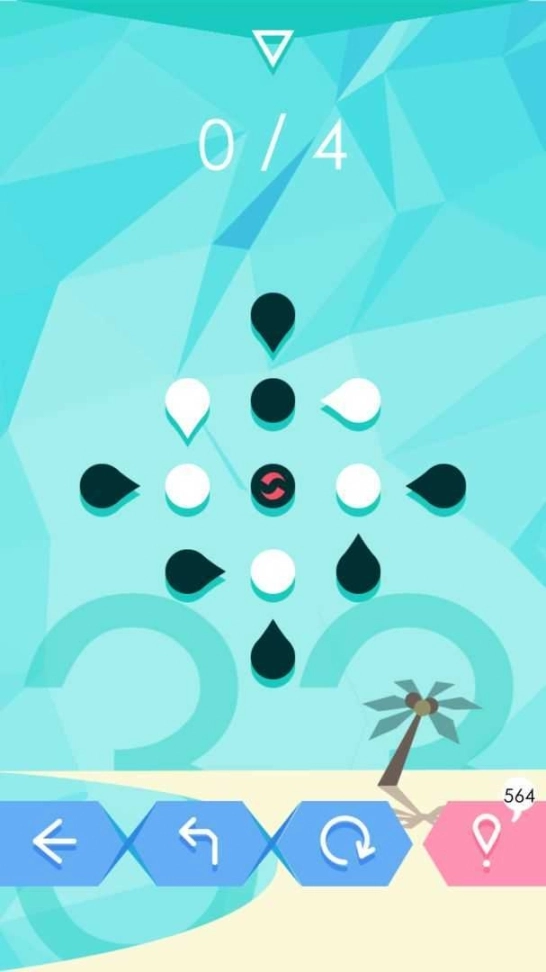The width and height of the screenshot is (546, 972).
Task: Tap the white drop pointing down
Action: point(187,407)
